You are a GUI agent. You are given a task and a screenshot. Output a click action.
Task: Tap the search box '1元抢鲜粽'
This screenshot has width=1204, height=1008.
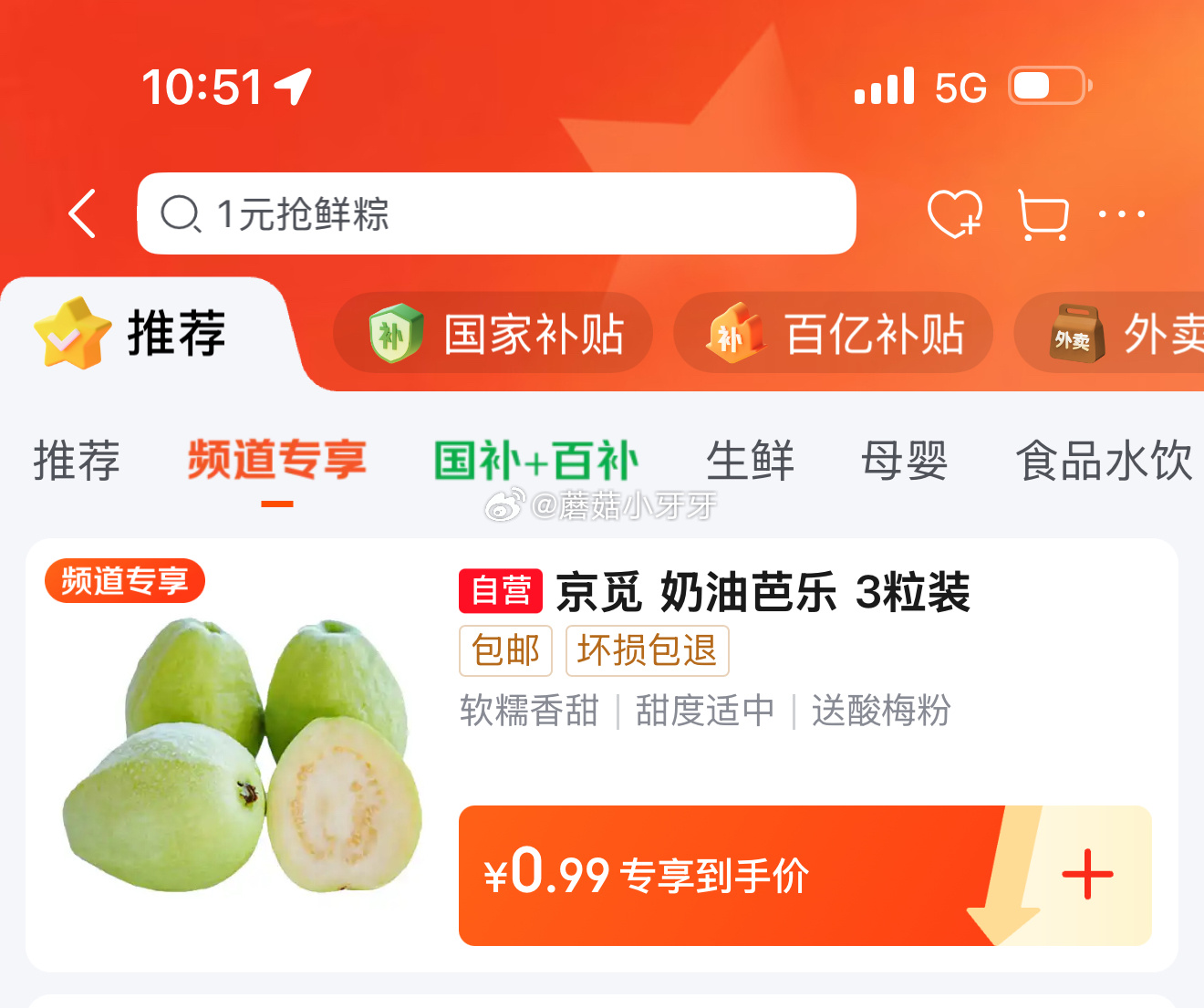pyautogui.click(x=496, y=214)
